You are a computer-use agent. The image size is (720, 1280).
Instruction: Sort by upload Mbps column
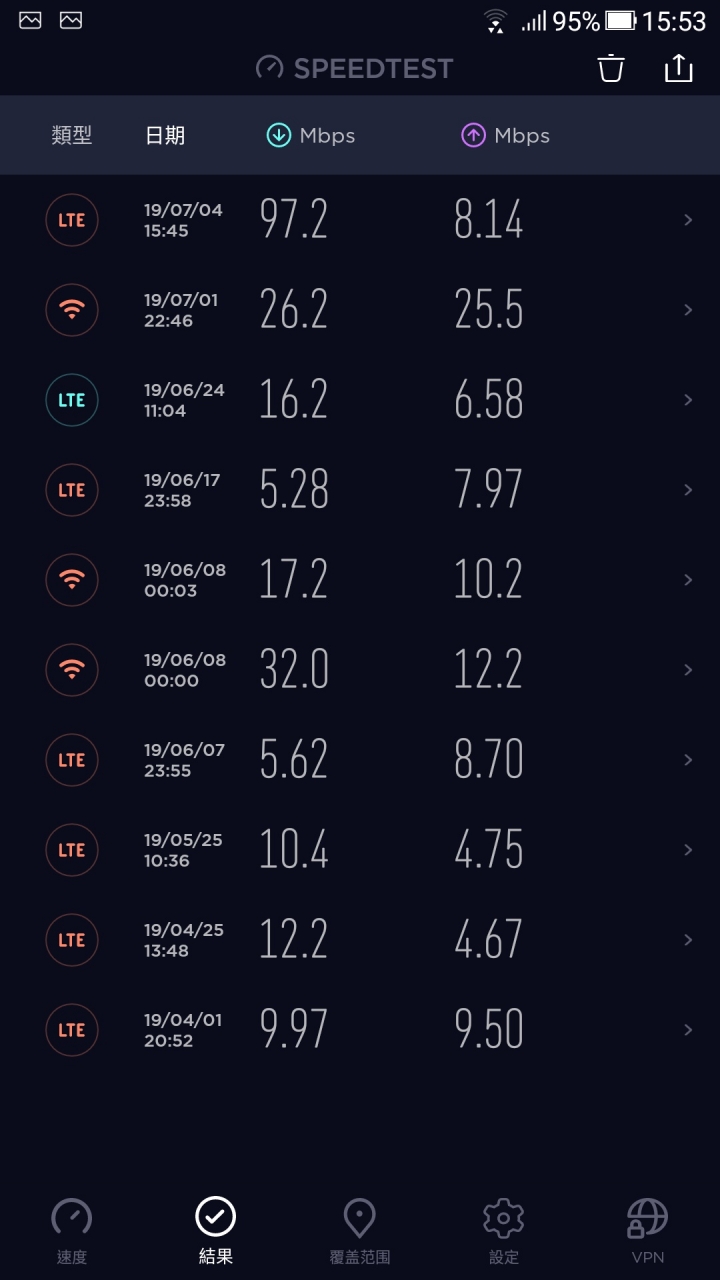pyautogui.click(x=505, y=136)
